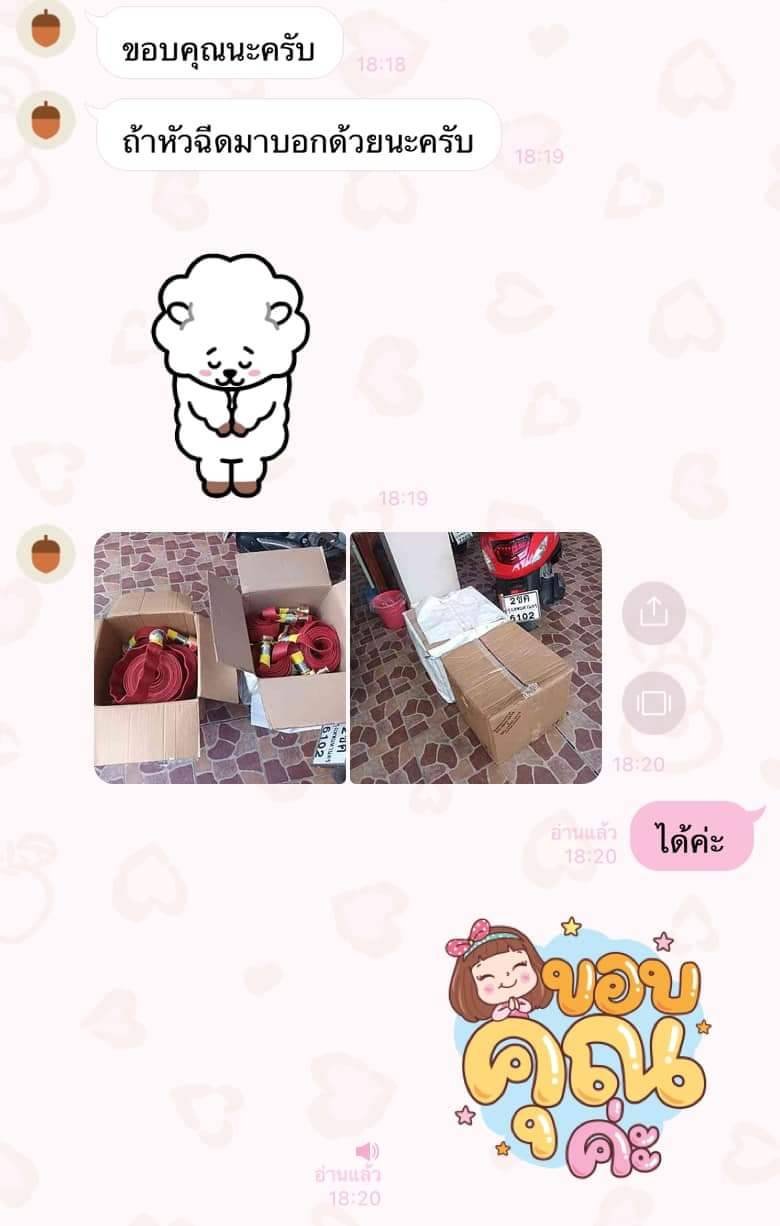Open the sender's acorn profile picture beside photos
Viewport: 780px width, 1226px height.
click(x=46, y=553)
